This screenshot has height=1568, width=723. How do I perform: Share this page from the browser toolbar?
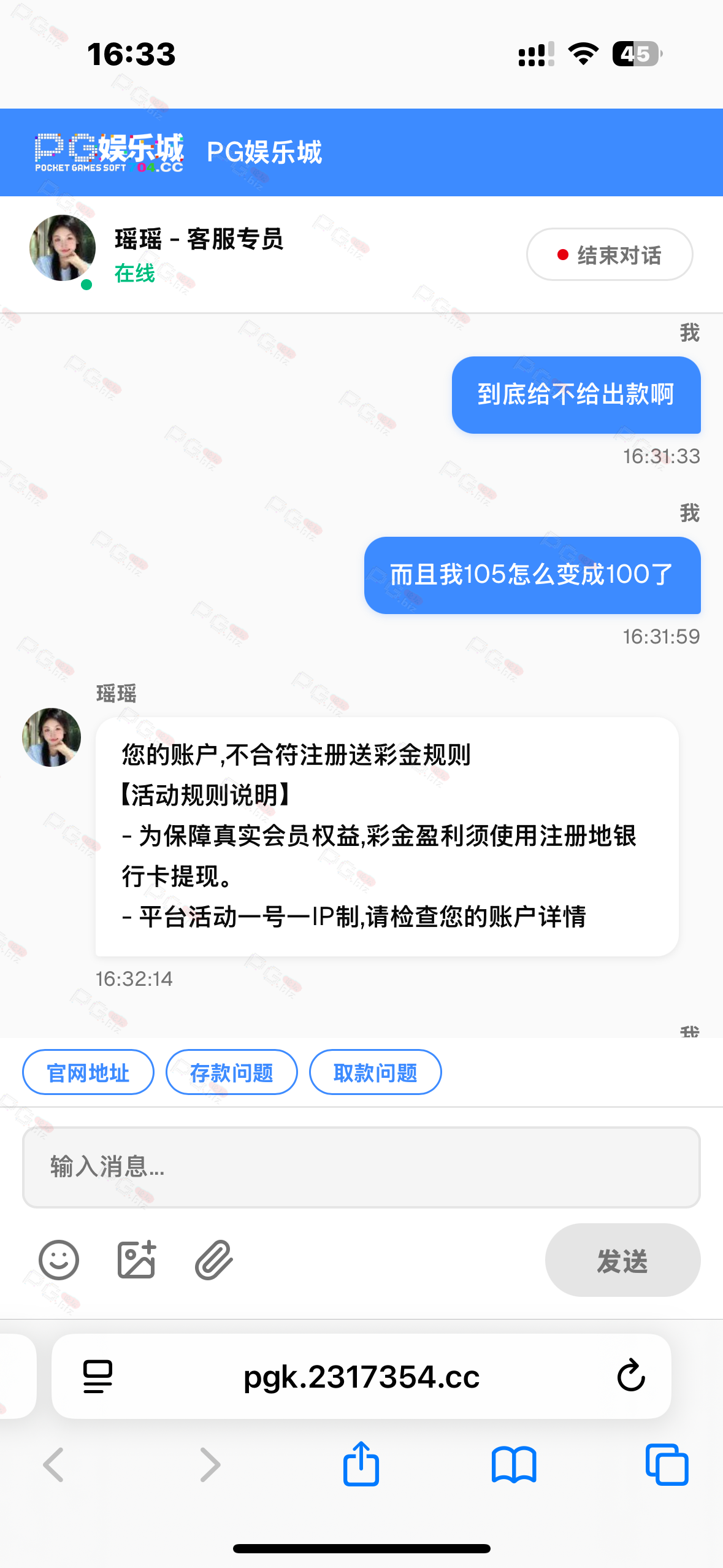(361, 1464)
